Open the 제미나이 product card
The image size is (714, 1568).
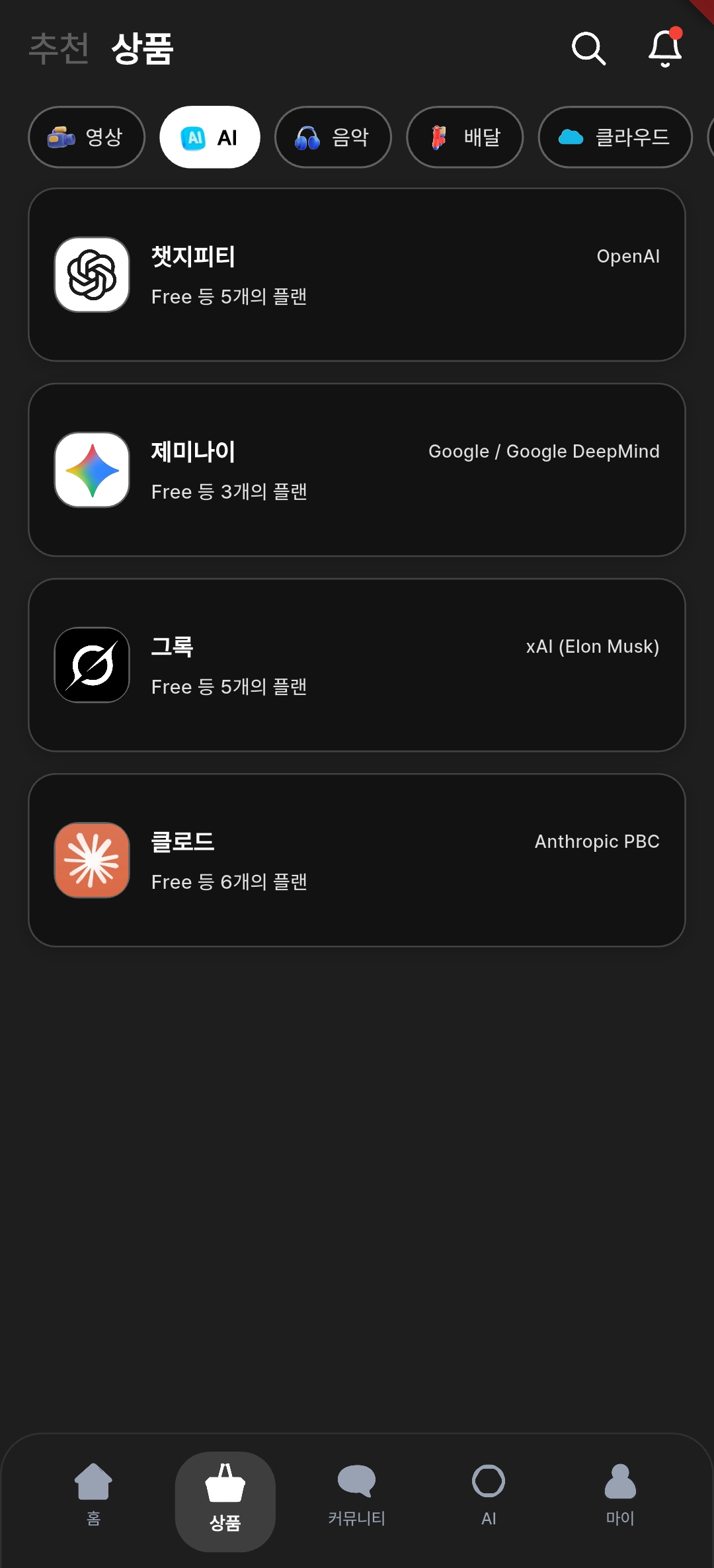pos(357,470)
